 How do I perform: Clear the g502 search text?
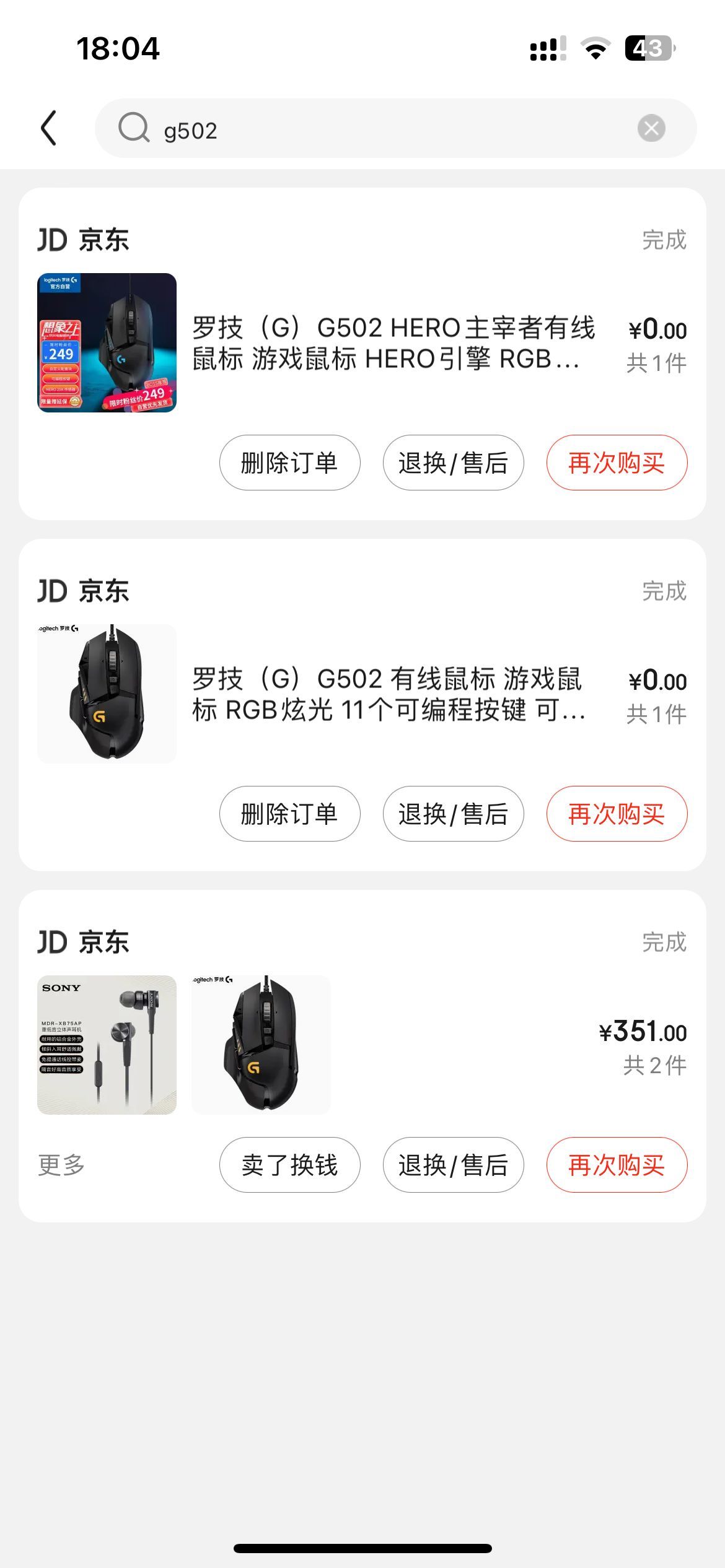pos(651,128)
